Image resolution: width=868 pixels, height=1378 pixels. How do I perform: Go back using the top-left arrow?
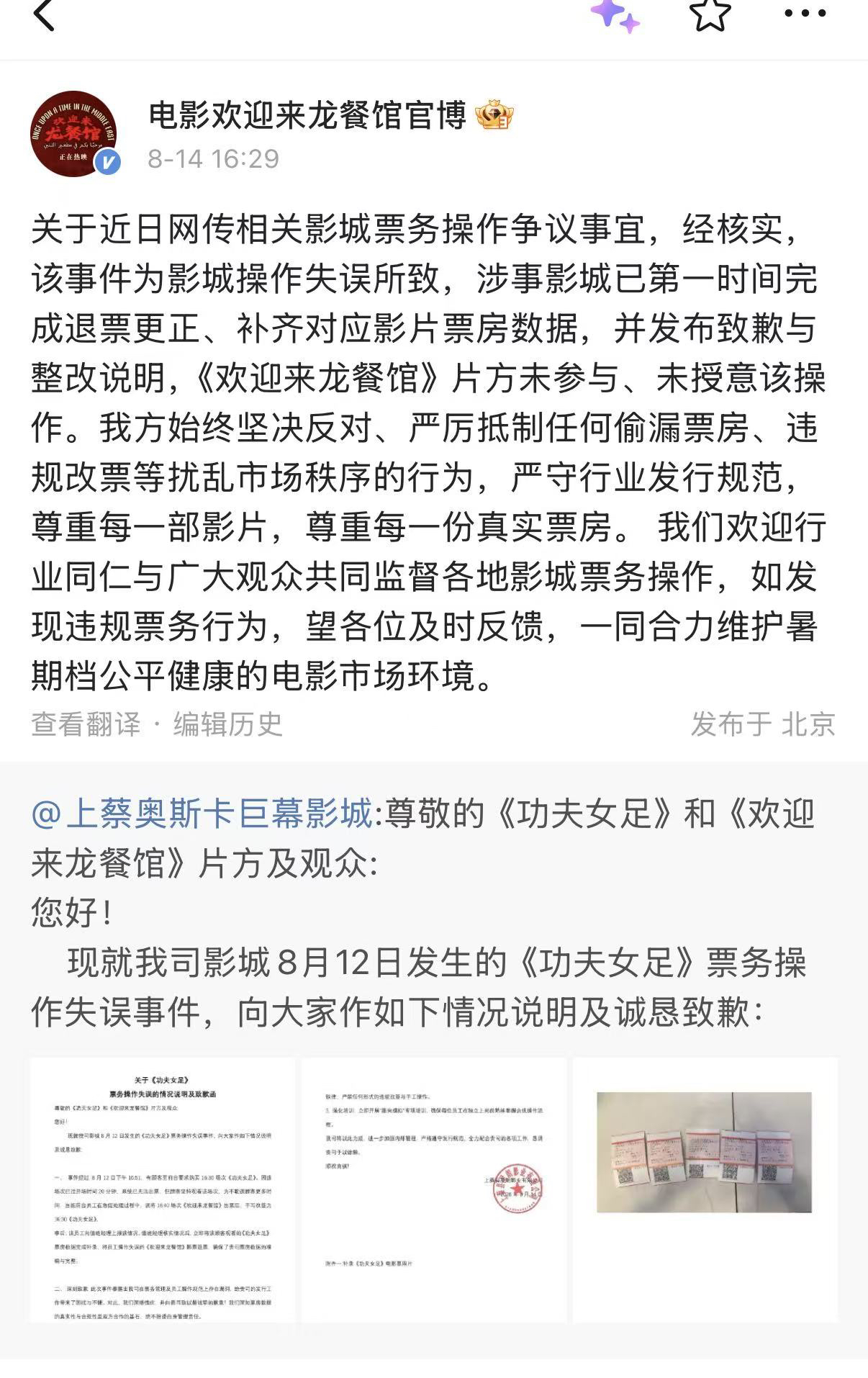44,14
